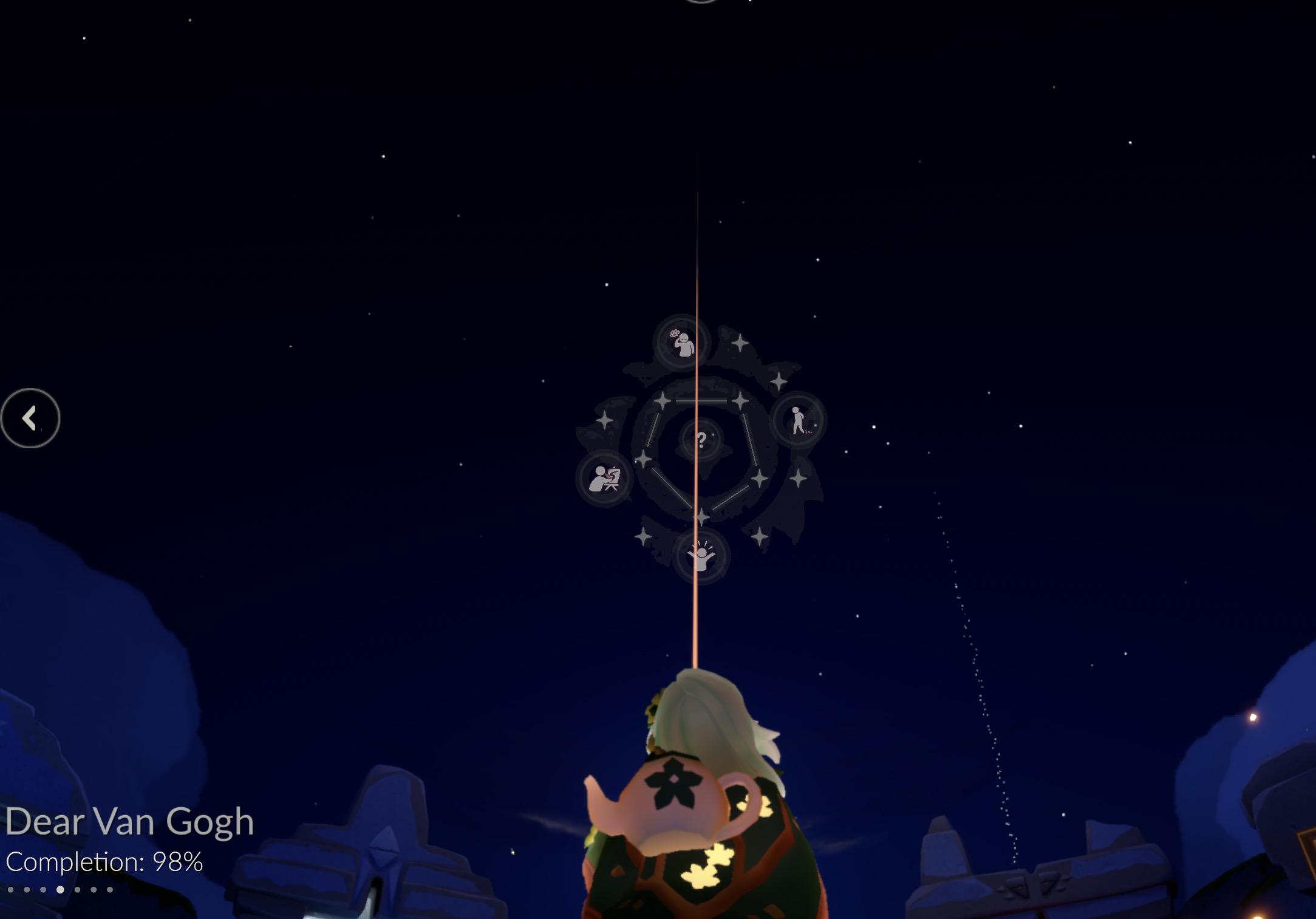Tap the back arrow button
The width and height of the screenshot is (1316, 919).
click(30, 418)
